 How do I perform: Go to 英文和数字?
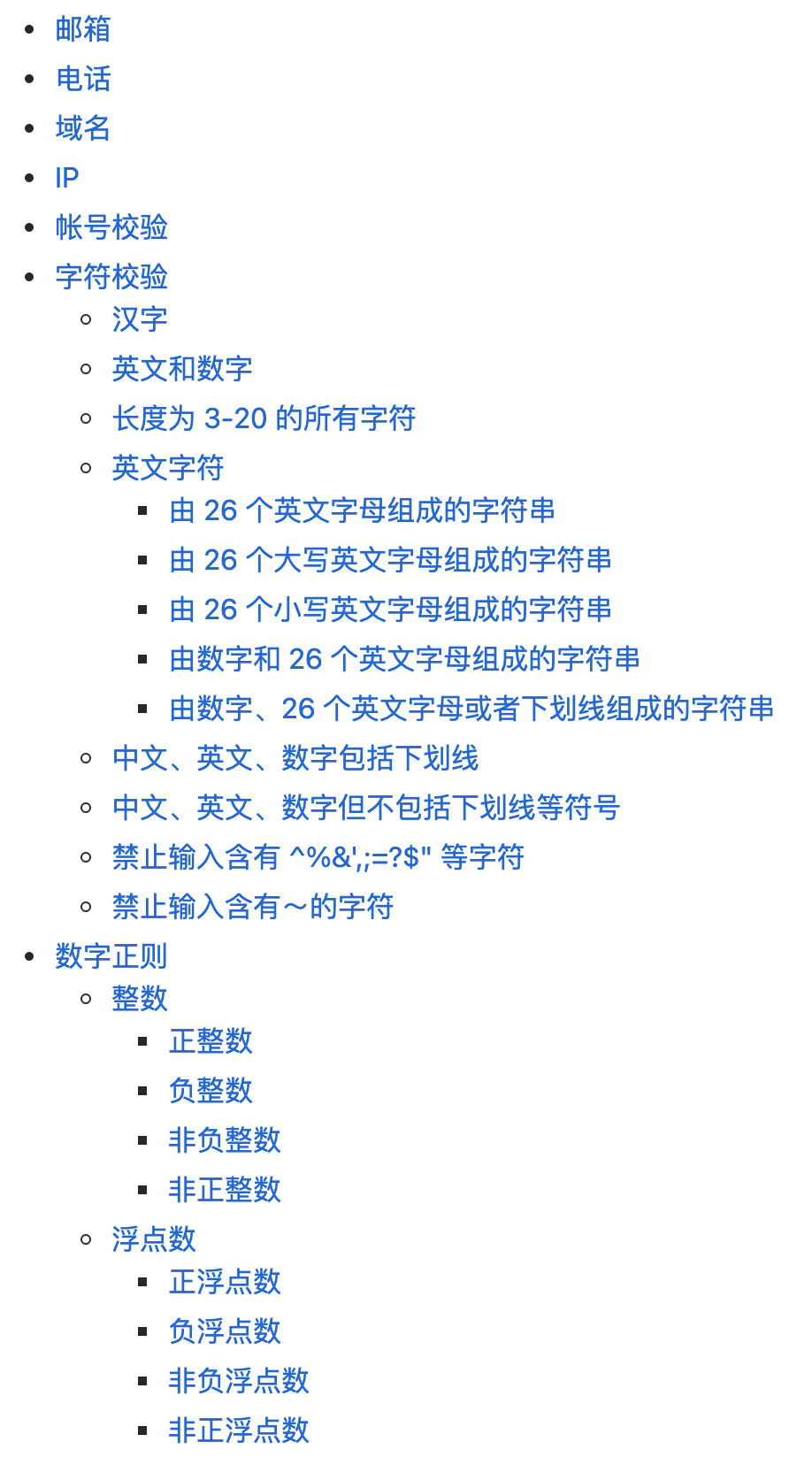click(182, 369)
